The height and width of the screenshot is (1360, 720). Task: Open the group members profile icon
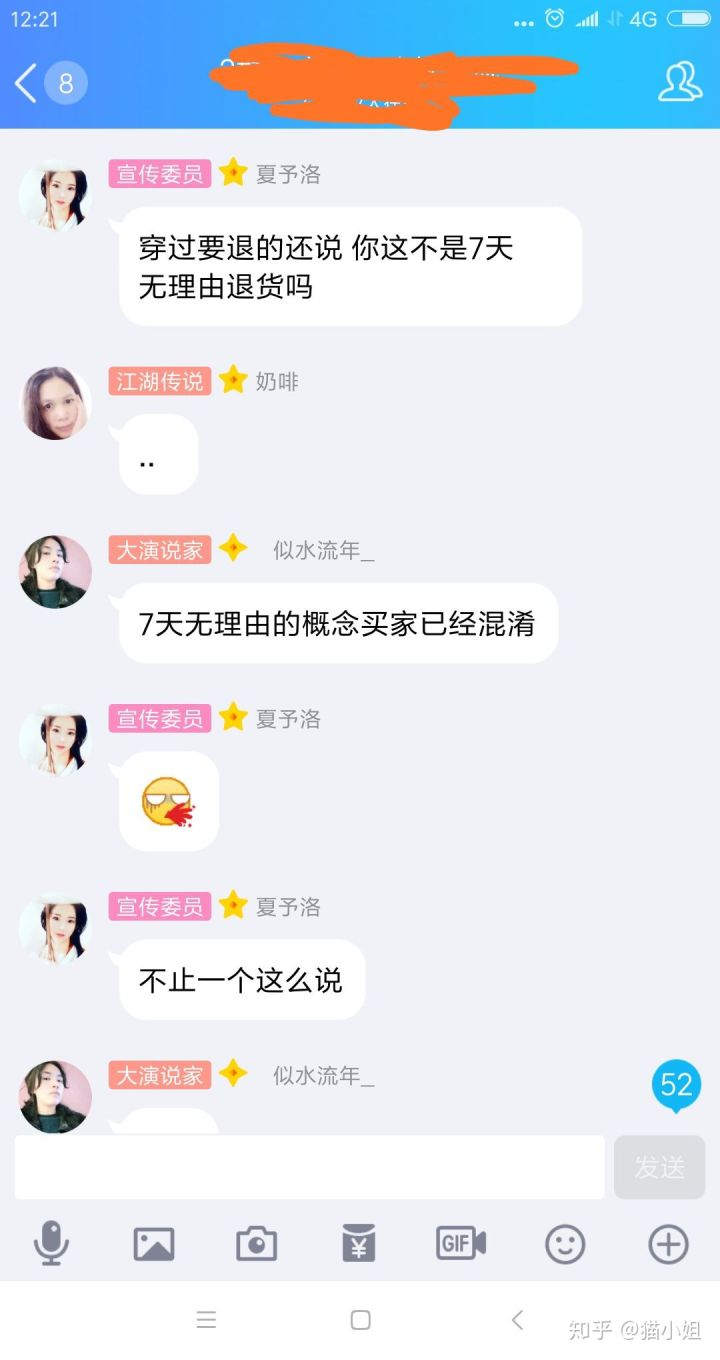[680, 82]
